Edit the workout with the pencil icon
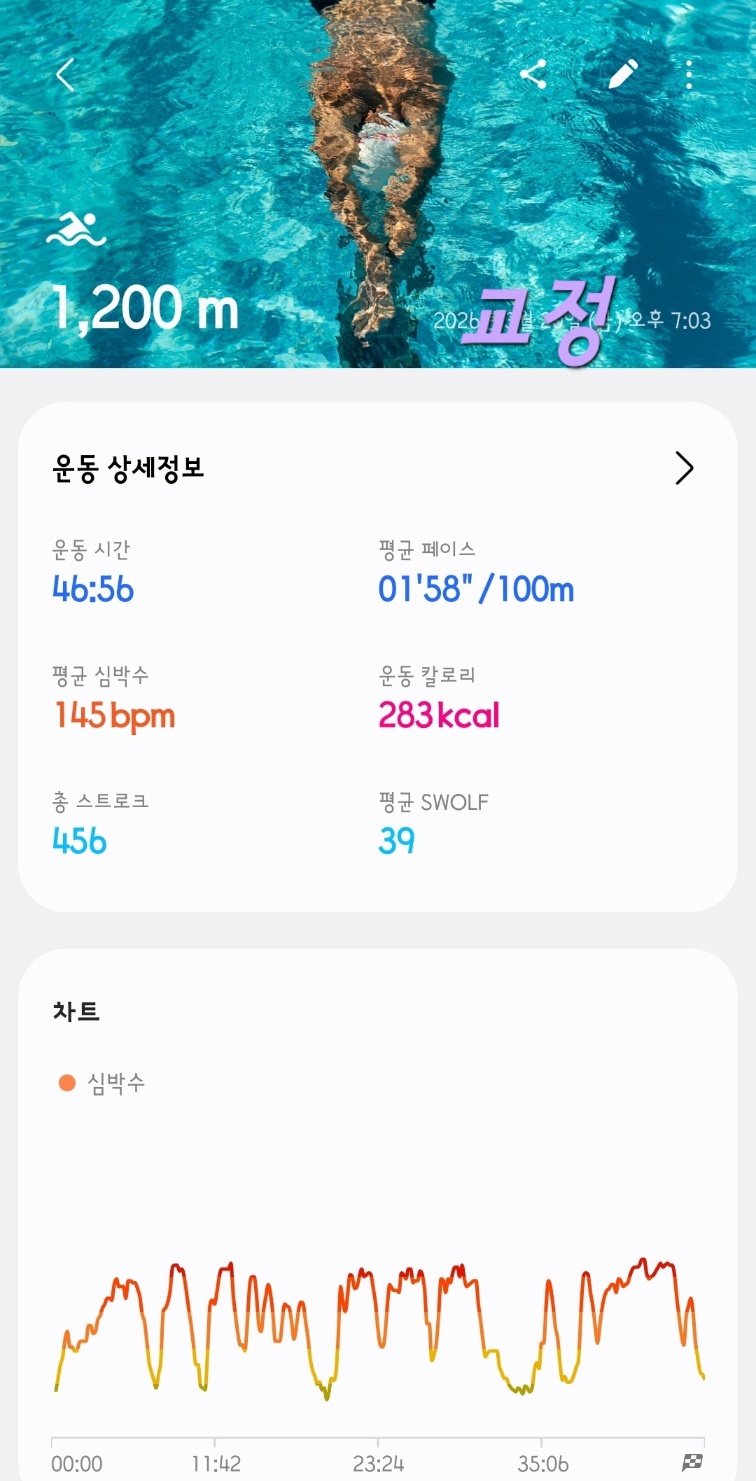This screenshot has width=756, height=1481. (x=623, y=74)
